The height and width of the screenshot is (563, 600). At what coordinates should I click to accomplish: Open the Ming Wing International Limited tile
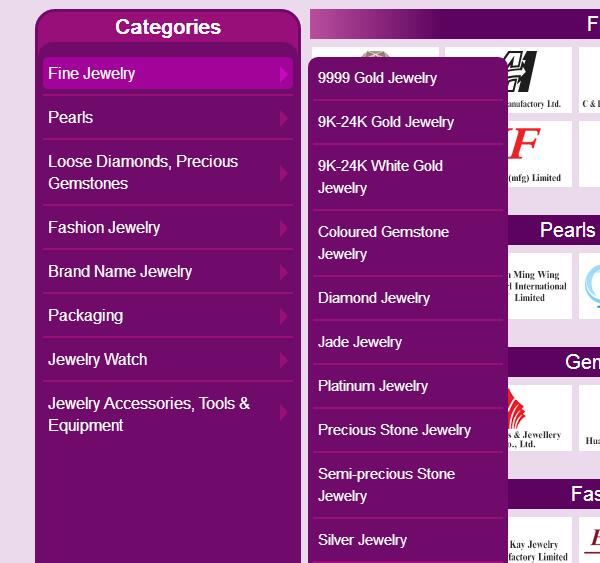[x=540, y=285]
